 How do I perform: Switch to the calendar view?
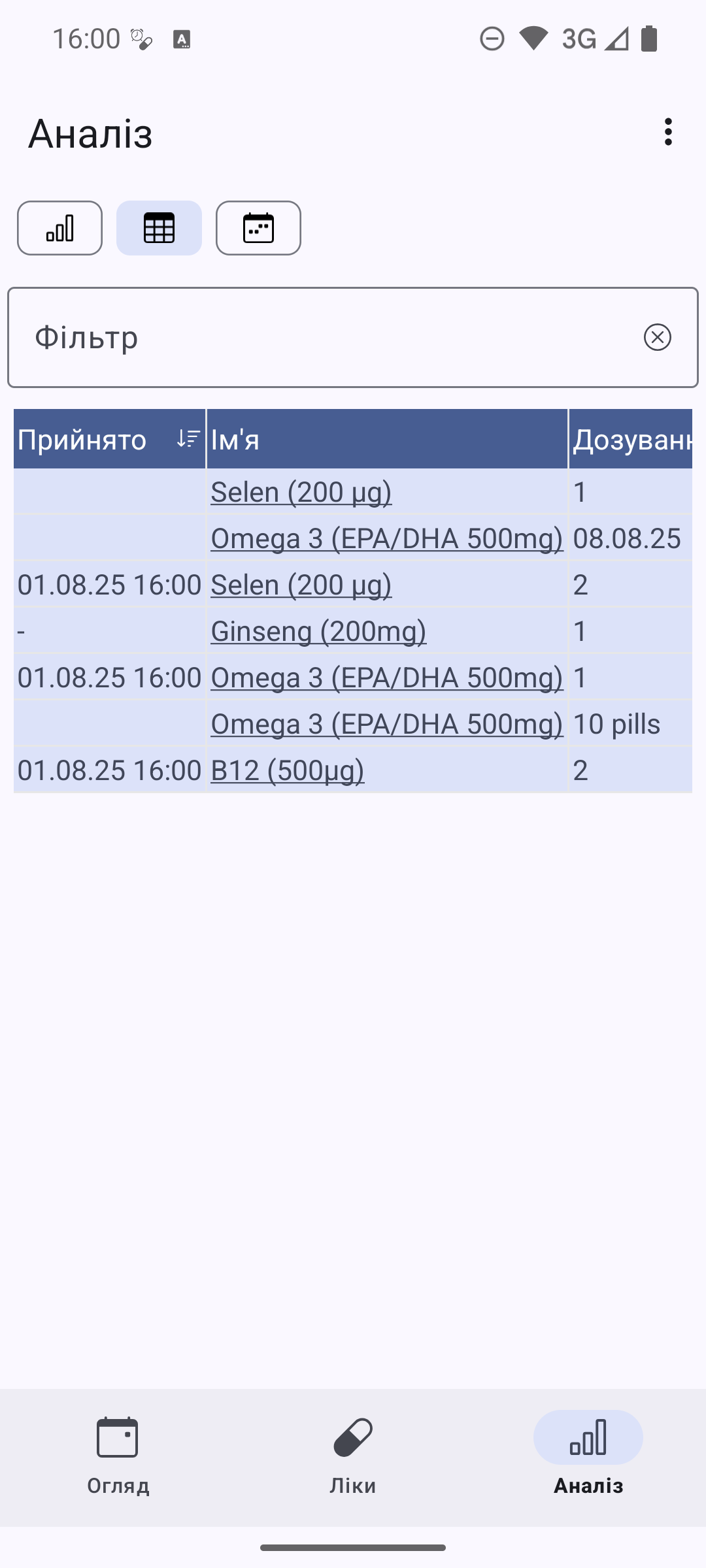click(x=258, y=228)
